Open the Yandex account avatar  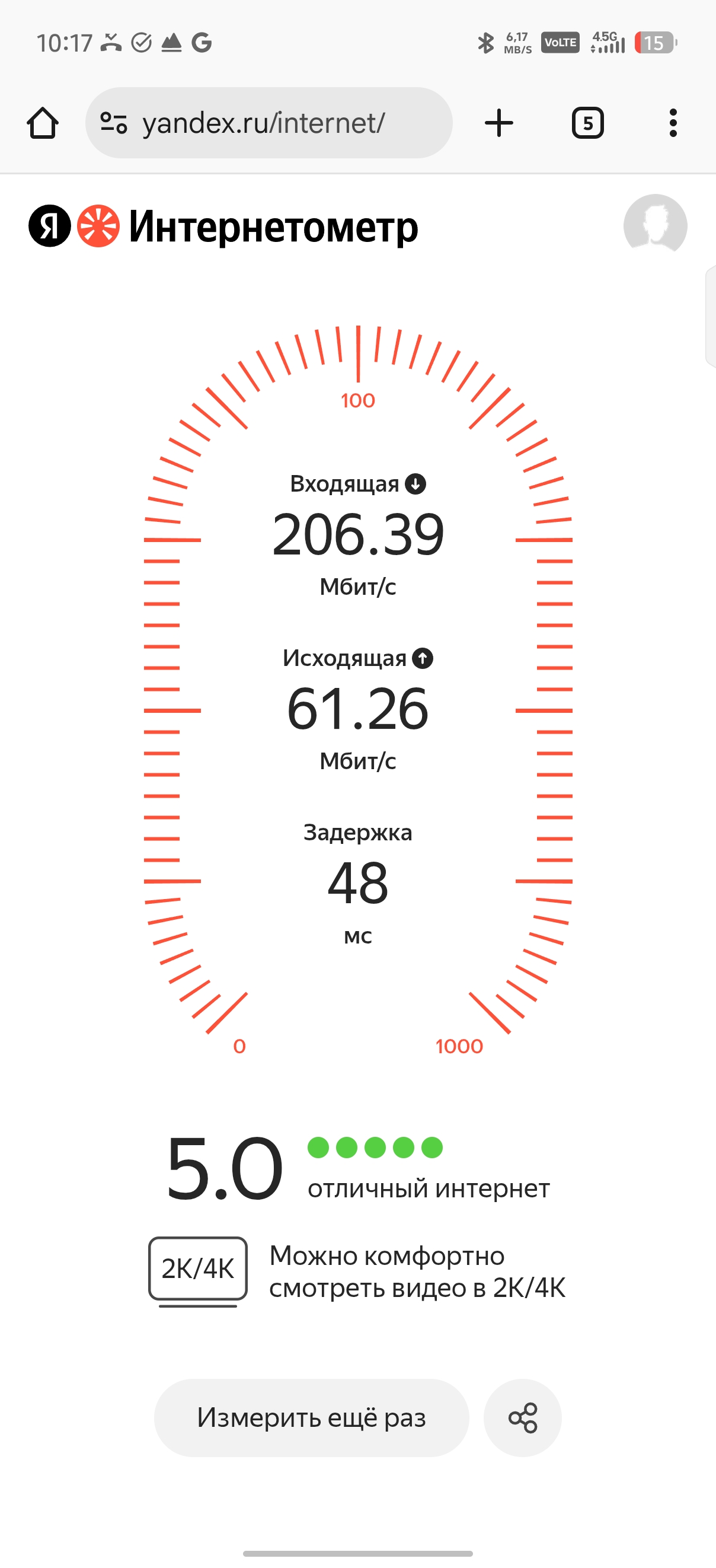(655, 226)
